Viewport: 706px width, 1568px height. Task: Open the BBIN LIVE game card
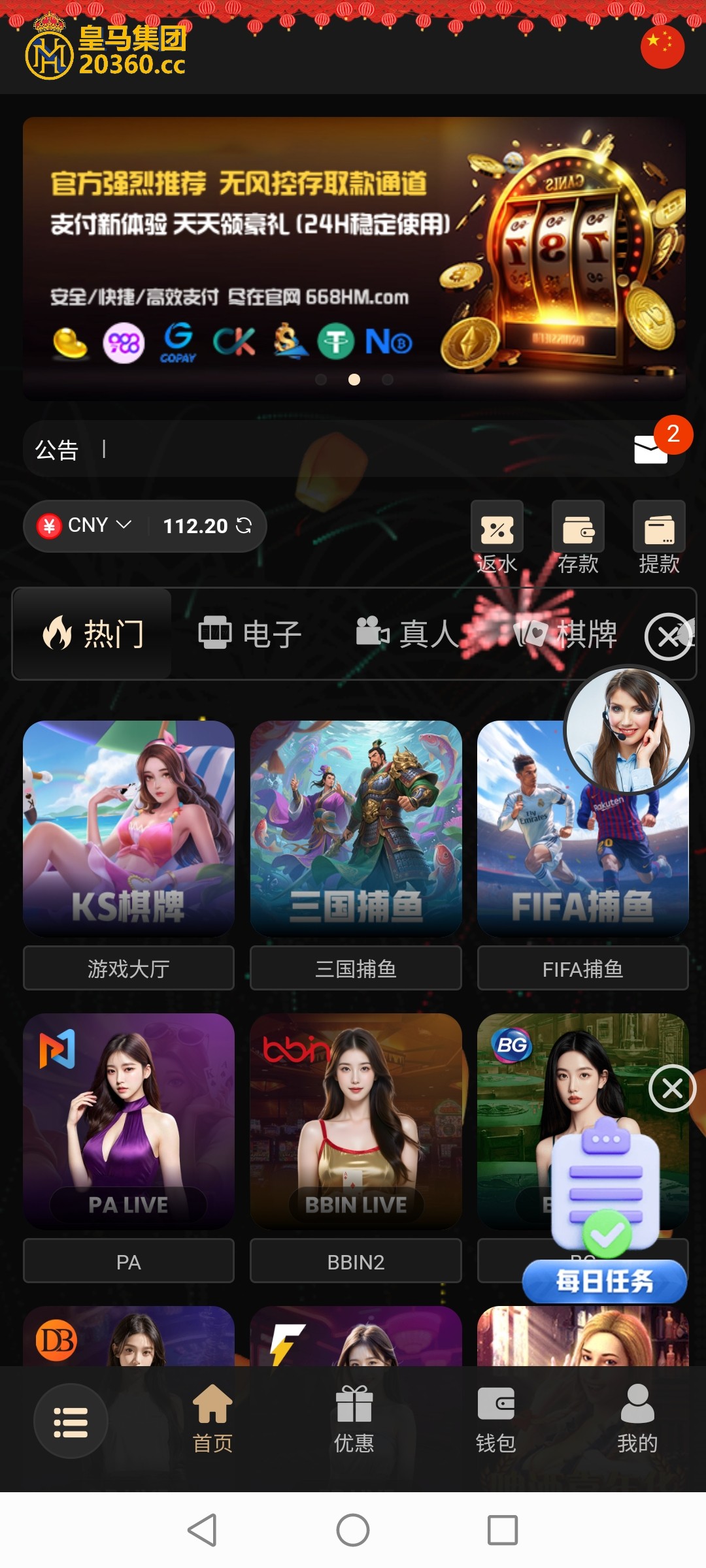pyautogui.click(x=356, y=1121)
